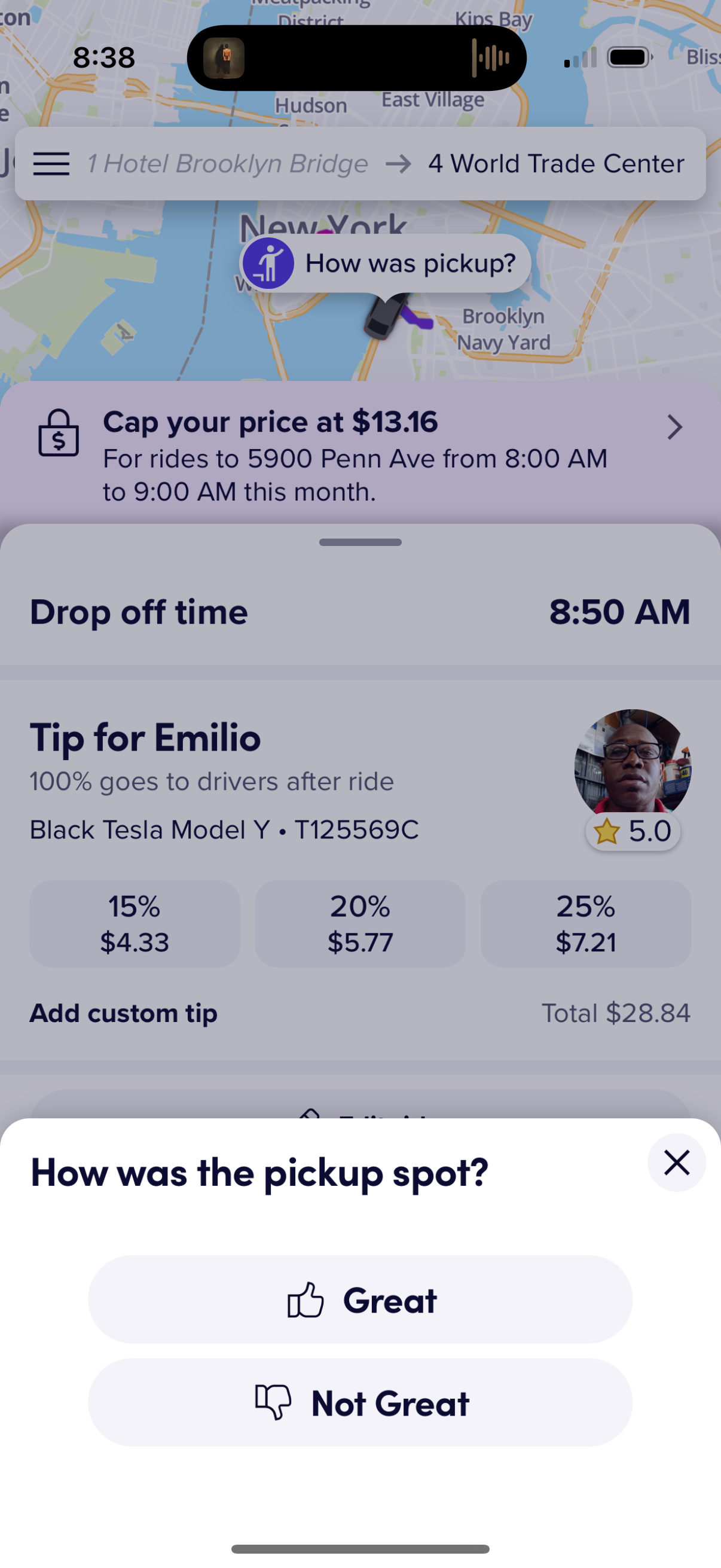Open the hamburger navigation menu
721x1568 pixels.
click(x=51, y=163)
